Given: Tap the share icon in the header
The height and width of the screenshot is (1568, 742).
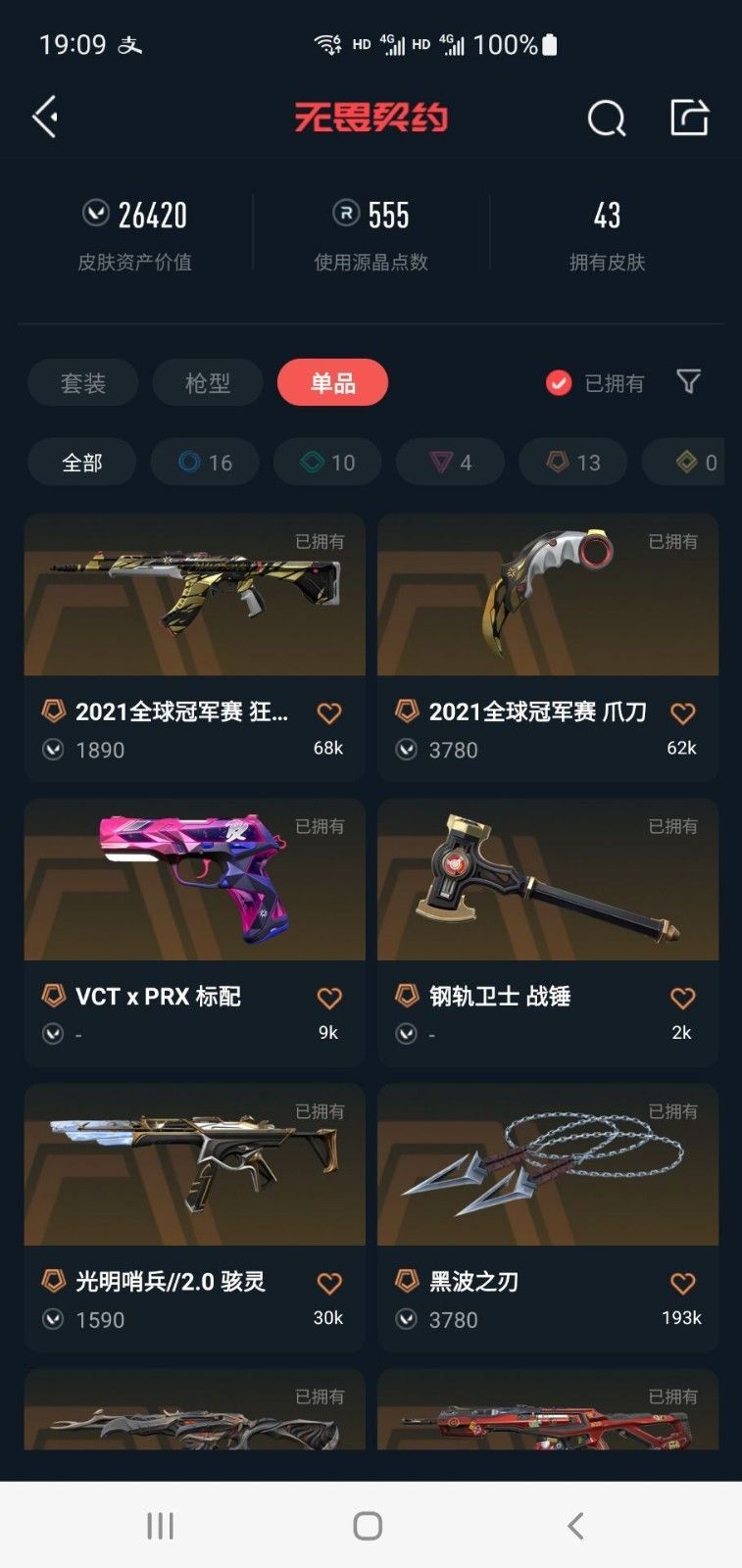Looking at the screenshot, I should (689, 118).
